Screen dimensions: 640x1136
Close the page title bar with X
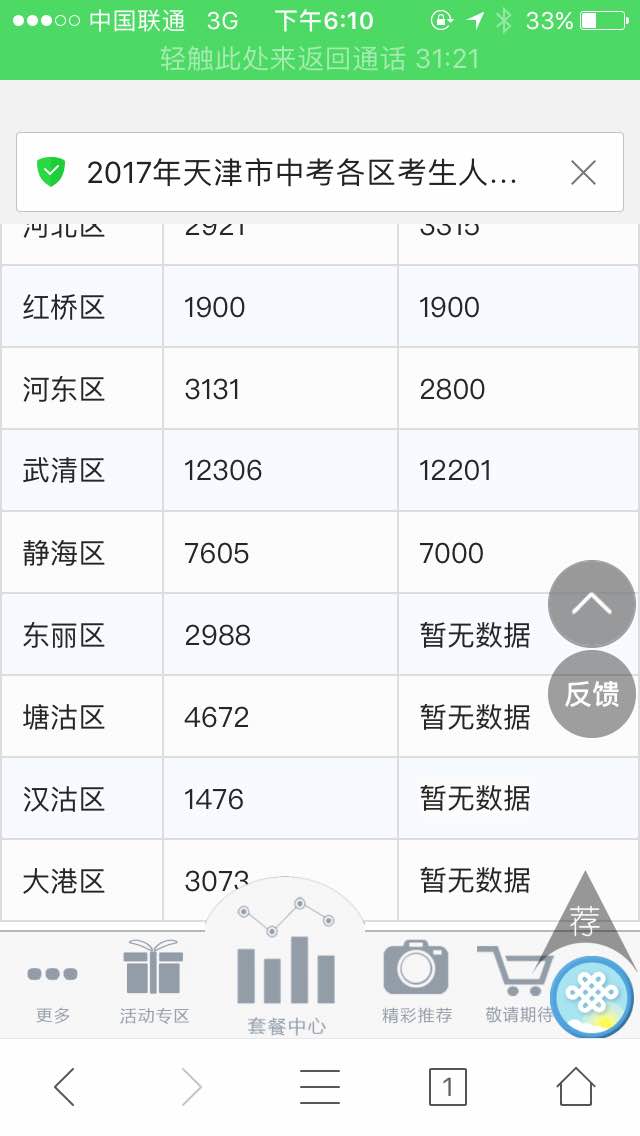point(583,173)
